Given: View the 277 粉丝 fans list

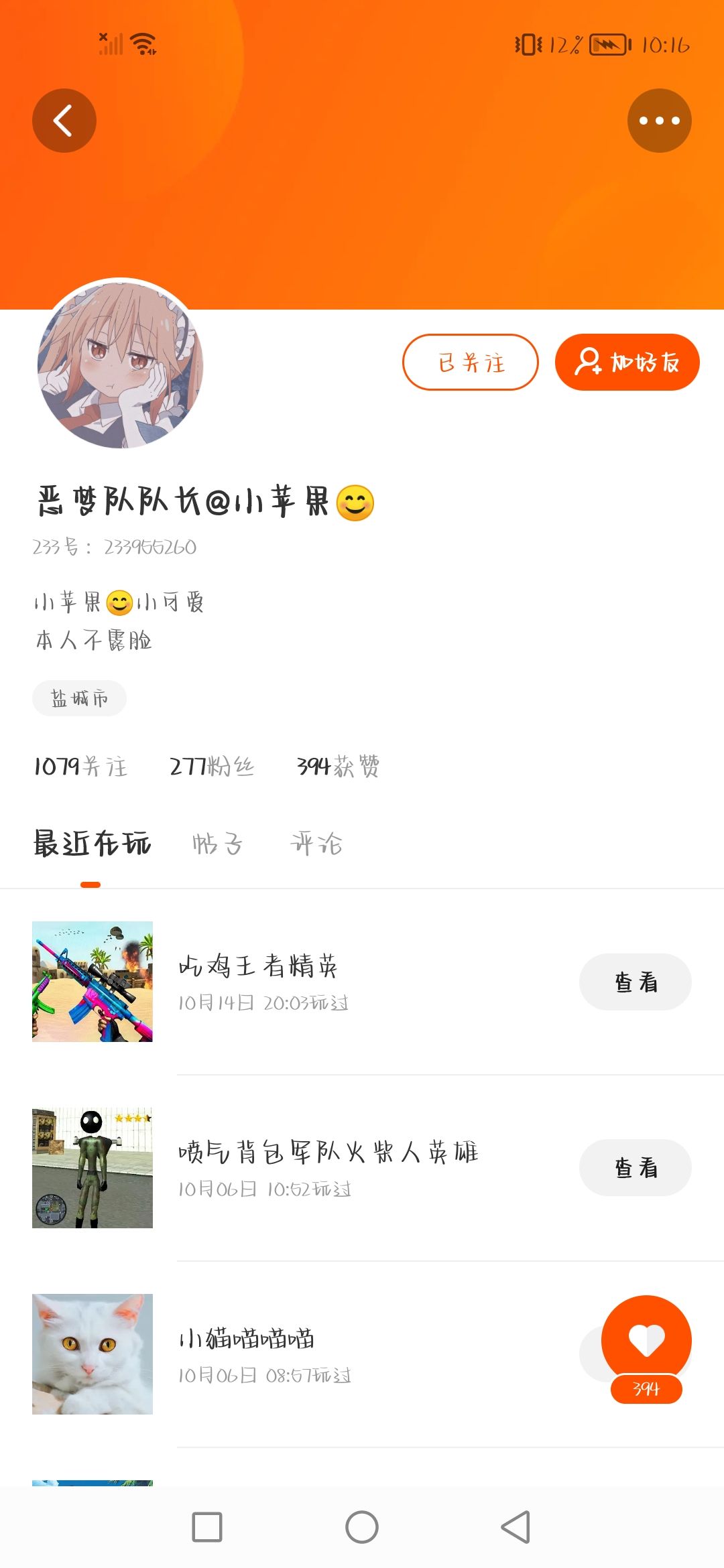Looking at the screenshot, I should [212, 766].
